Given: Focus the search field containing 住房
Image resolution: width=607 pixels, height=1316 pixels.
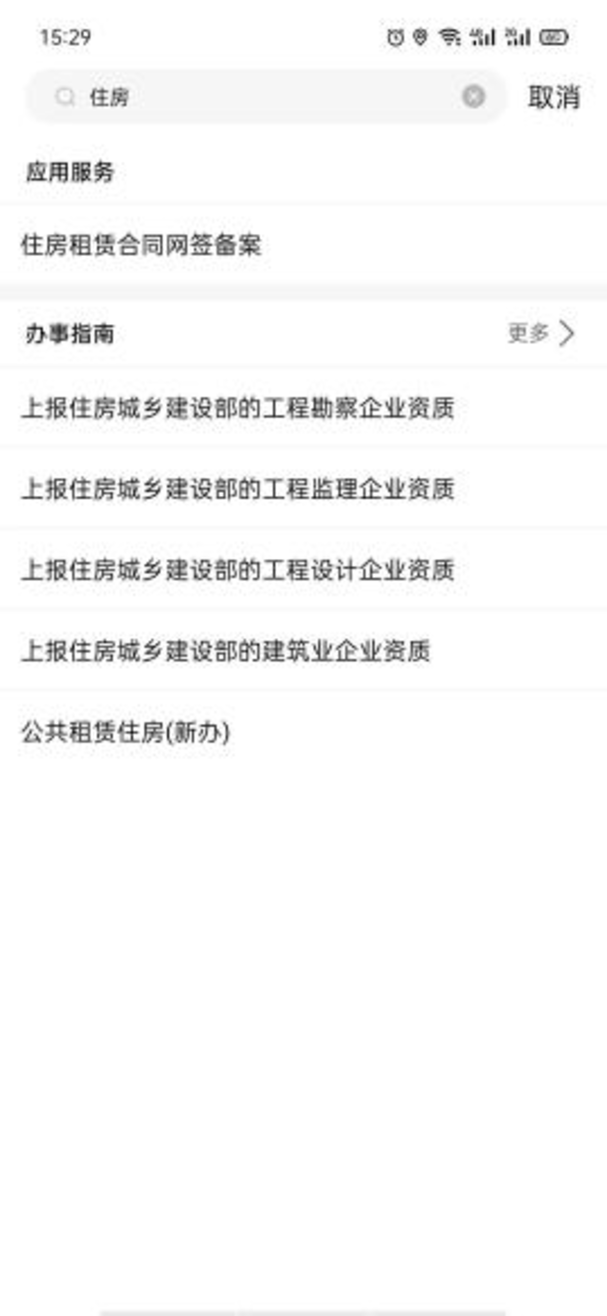Looking at the screenshot, I should [x=266, y=96].
